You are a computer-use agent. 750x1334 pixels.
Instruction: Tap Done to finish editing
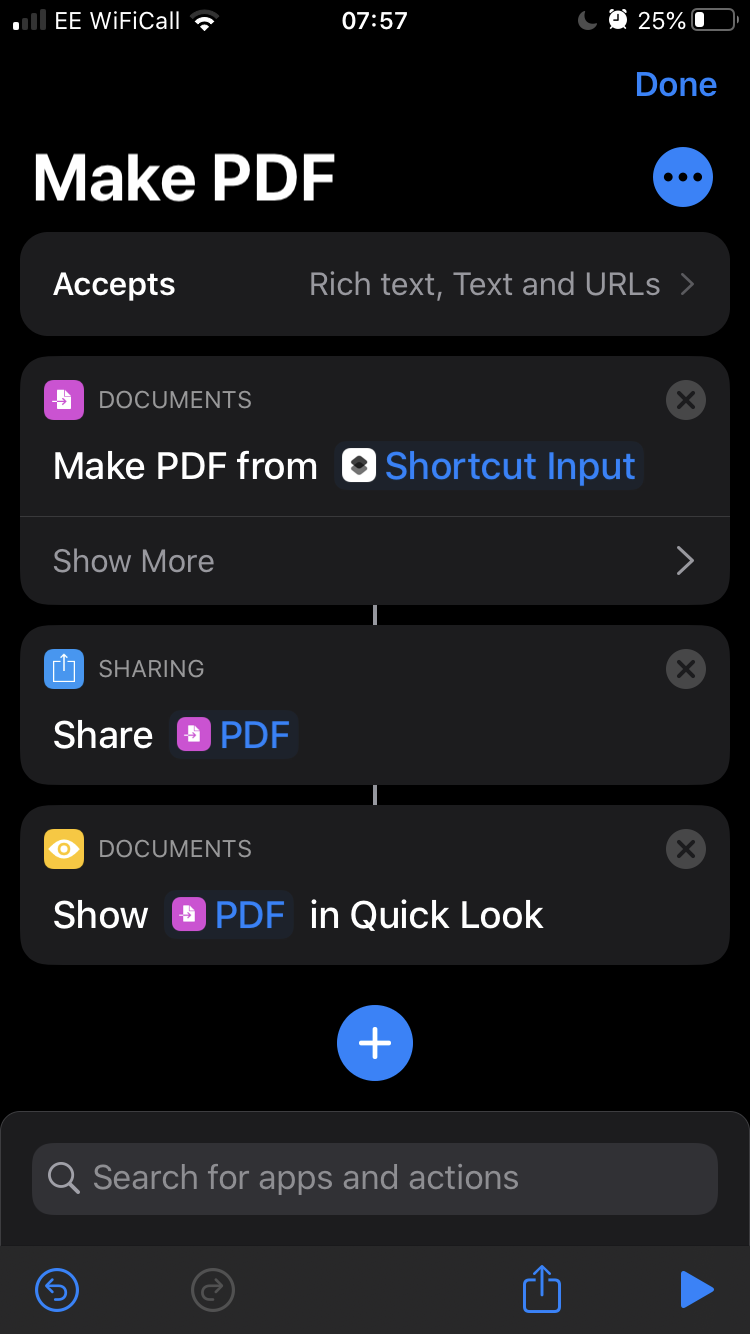(675, 85)
